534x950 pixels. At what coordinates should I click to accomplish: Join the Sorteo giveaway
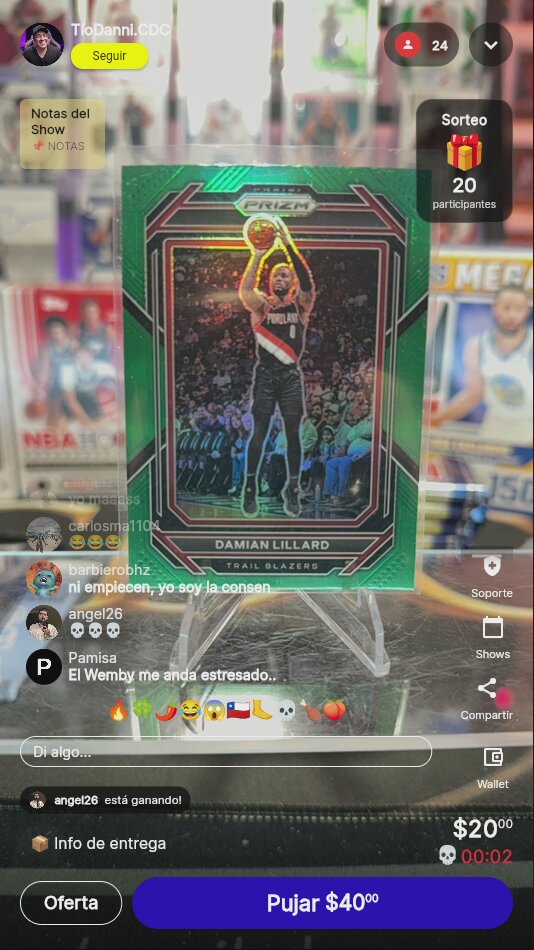tap(464, 161)
